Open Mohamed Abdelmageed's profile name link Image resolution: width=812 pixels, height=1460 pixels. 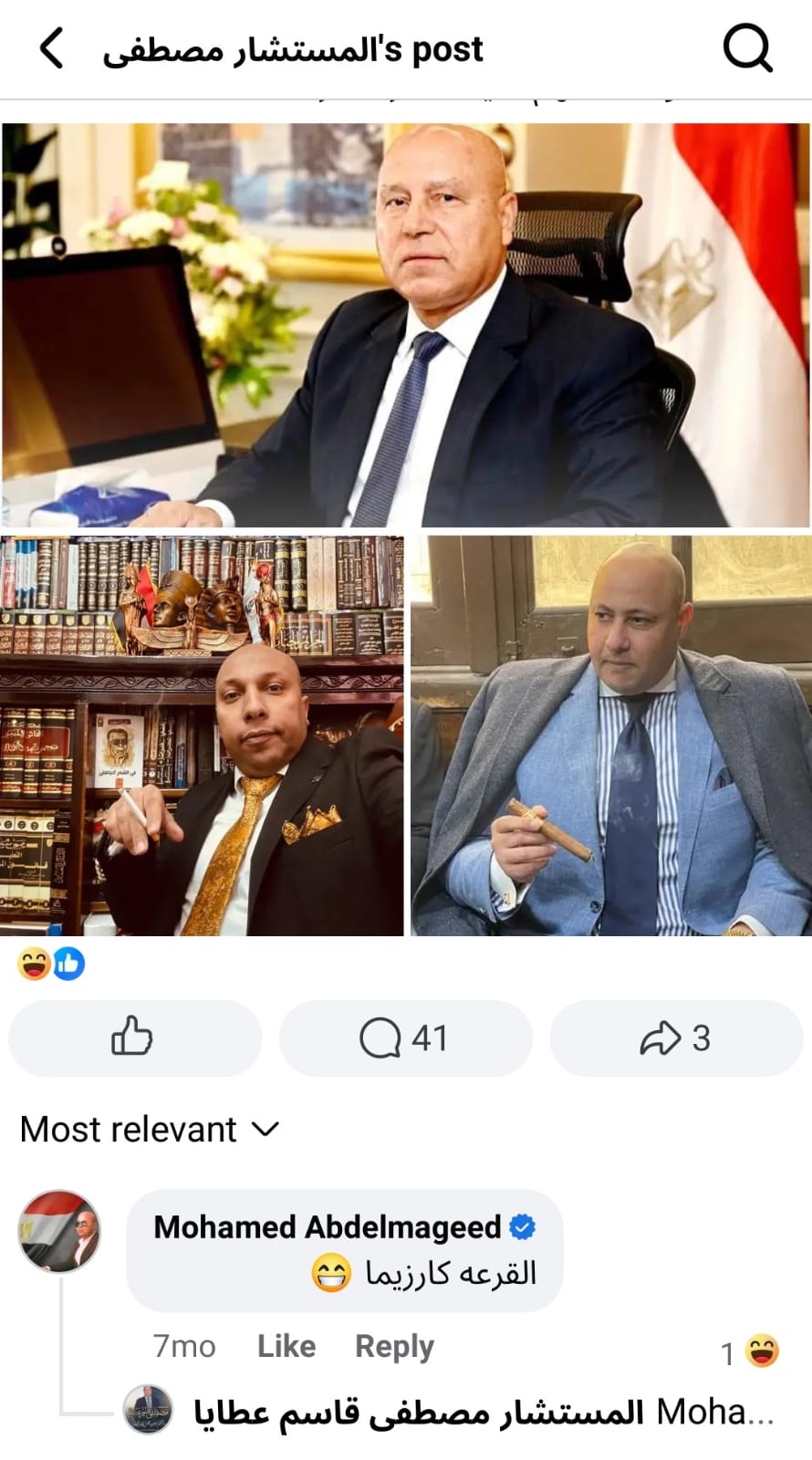coord(327,1227)
